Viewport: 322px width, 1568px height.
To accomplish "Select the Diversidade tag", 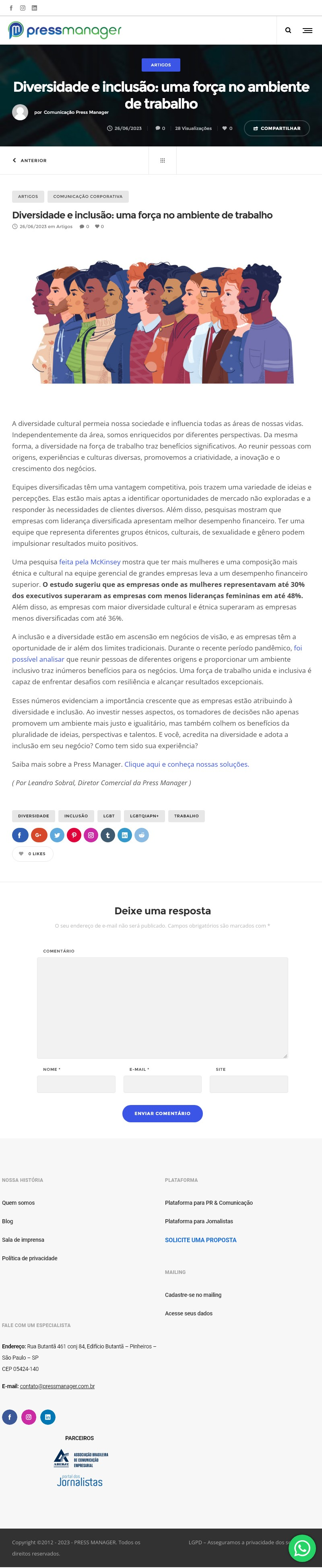I will (x=33, y=816).
